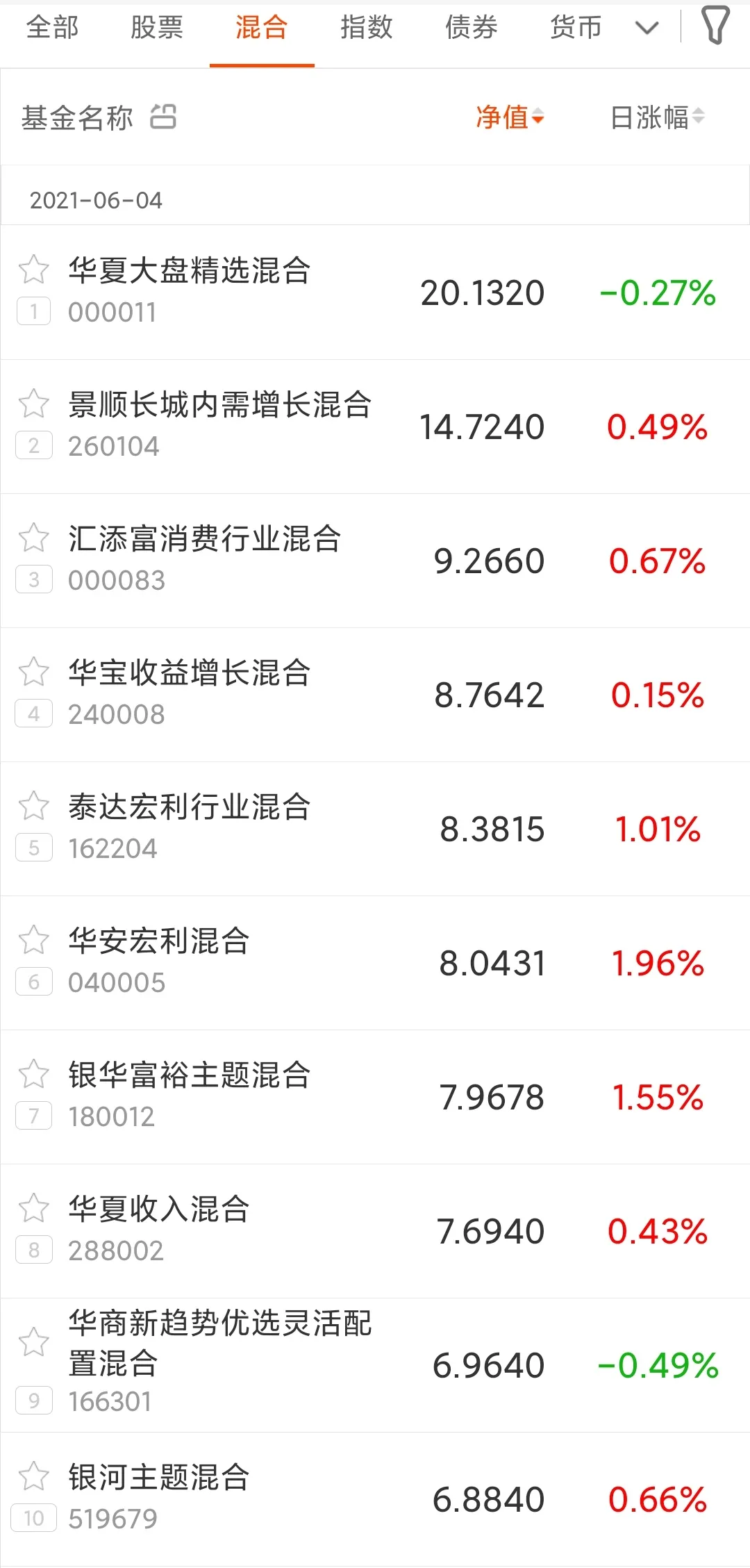This screenshot has width=750, height=1568.
Task: Switch to the 股票 tab
Action: tap(157, 28)
